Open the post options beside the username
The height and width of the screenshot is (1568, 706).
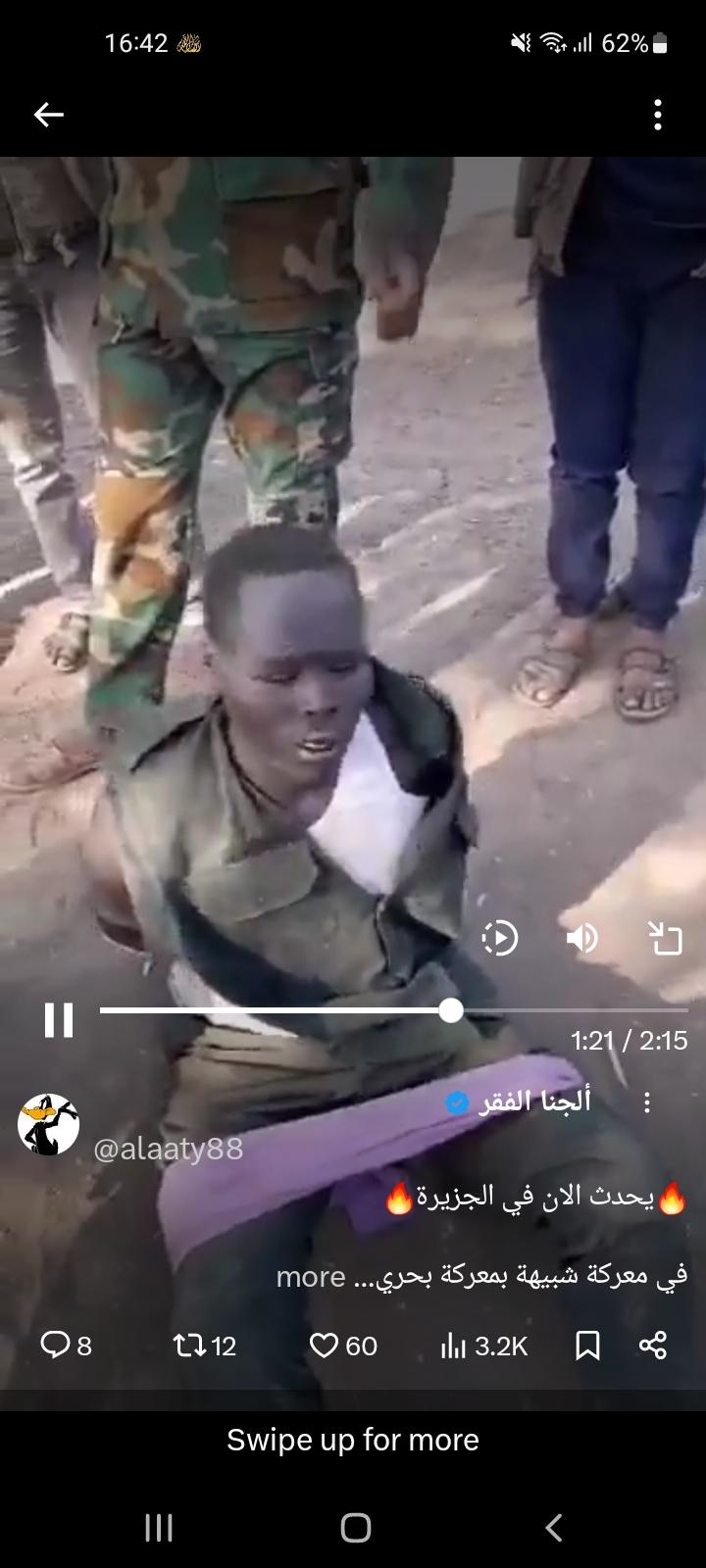pyautogui.click(x=646, y=1102)
